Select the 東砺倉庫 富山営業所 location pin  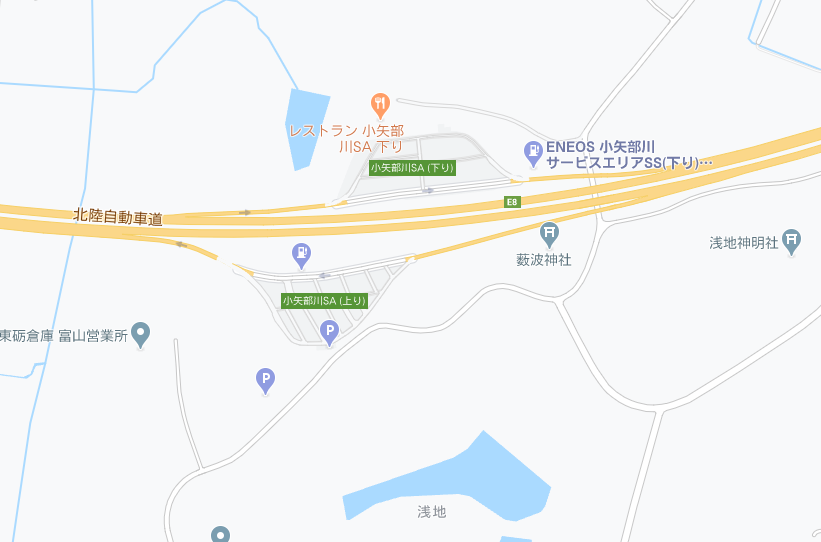[x=141, y=333]
